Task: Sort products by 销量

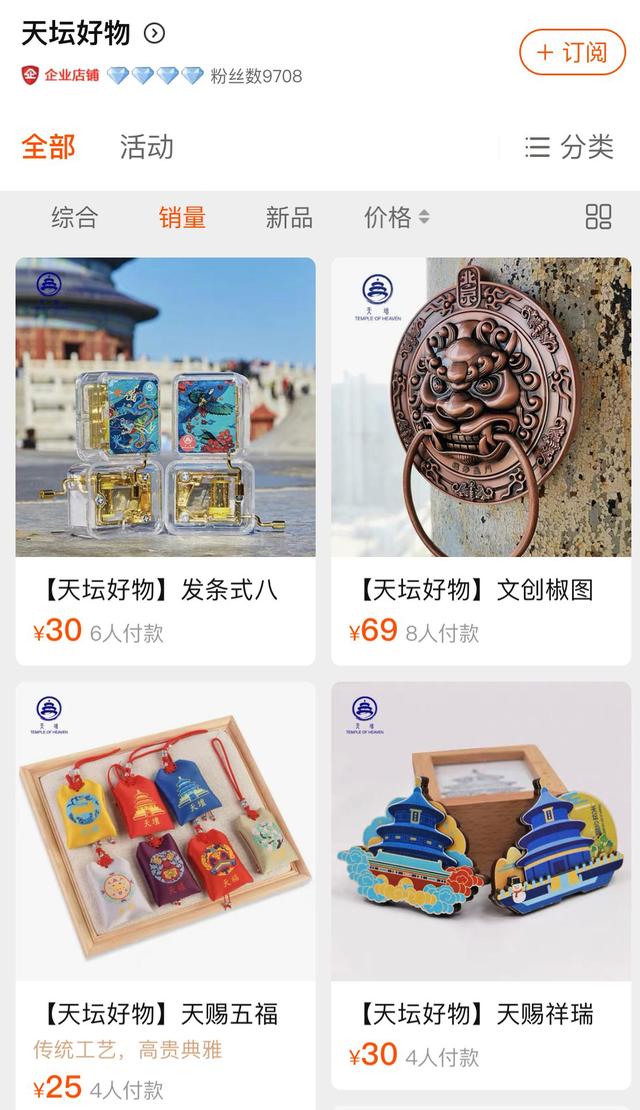Action: pos(182,217)
